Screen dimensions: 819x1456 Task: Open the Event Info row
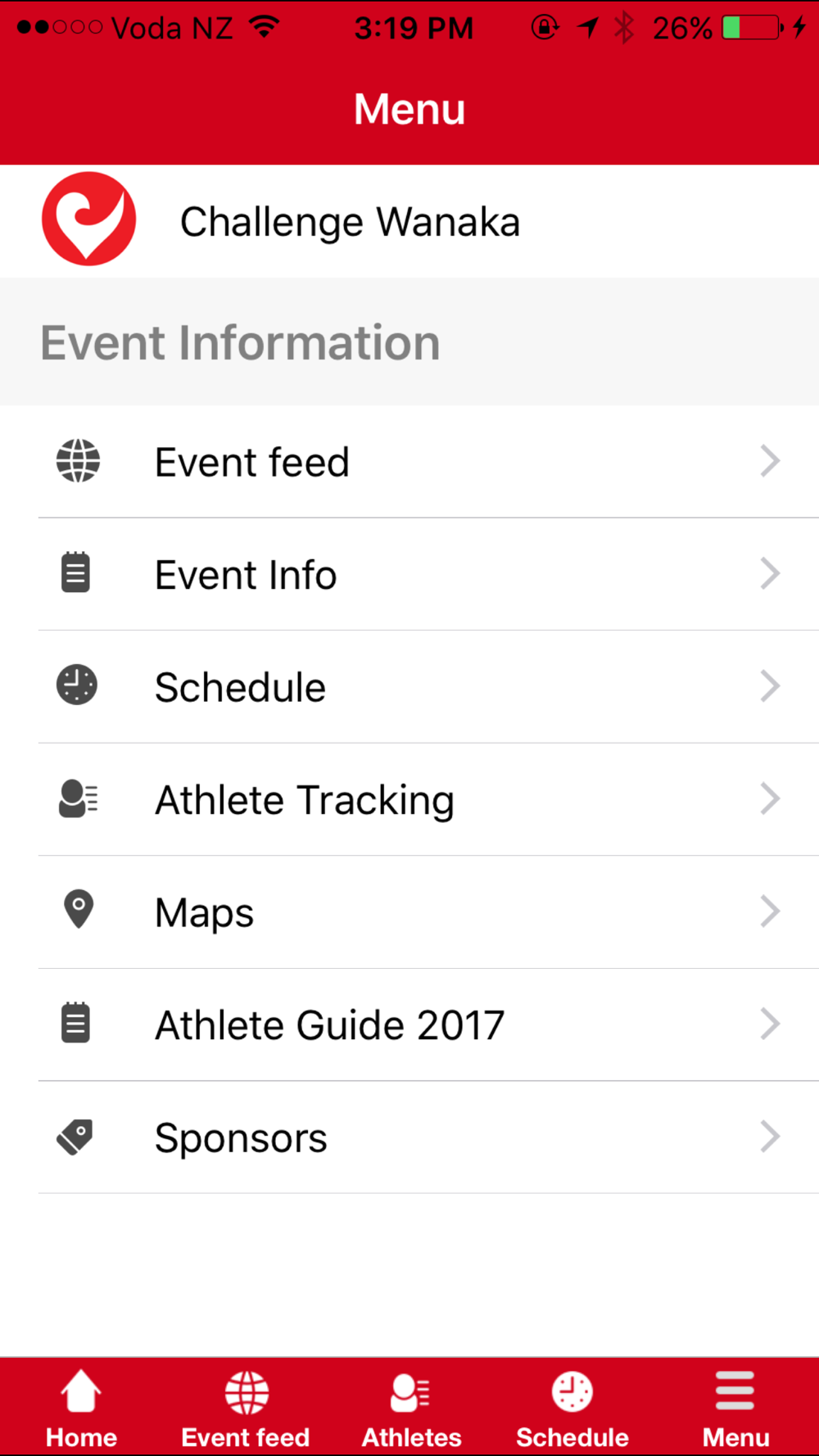(409, 574)
